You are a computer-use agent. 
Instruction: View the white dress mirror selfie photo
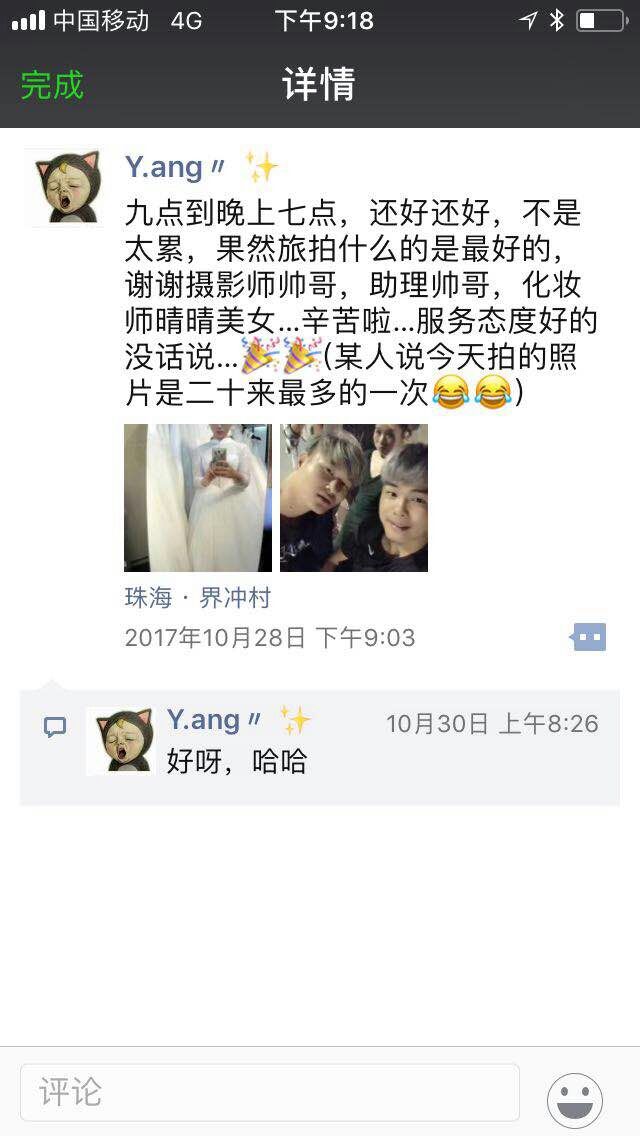[198, 498]
